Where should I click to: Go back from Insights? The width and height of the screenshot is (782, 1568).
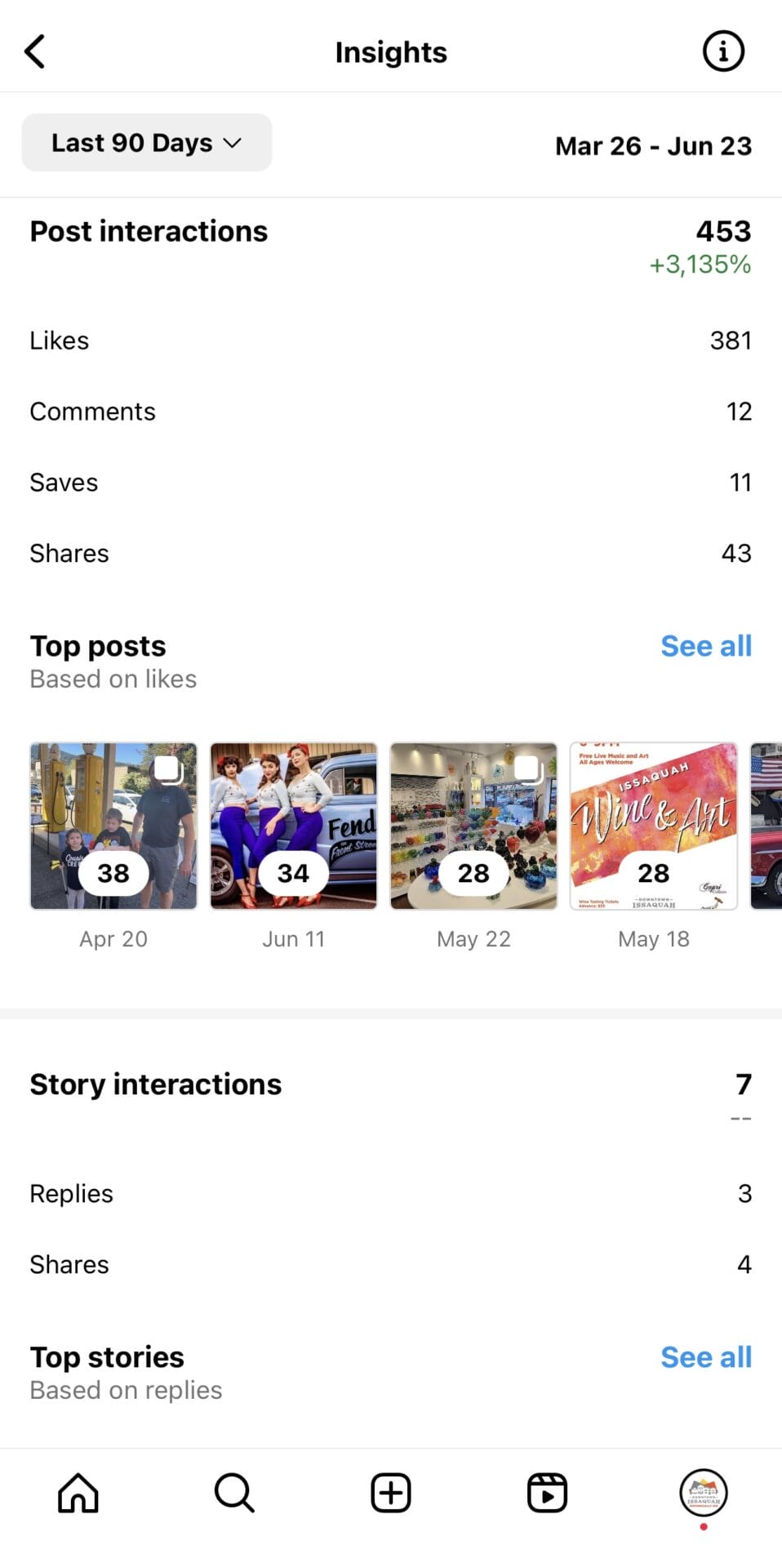pos(35,51)
